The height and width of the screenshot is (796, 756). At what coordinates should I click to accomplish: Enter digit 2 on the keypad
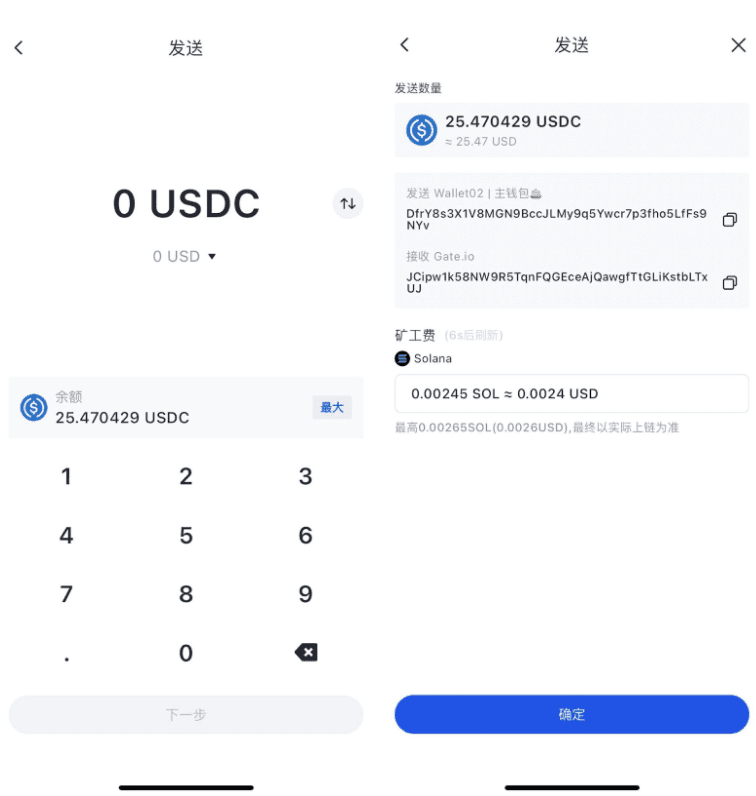pos(186,477)
